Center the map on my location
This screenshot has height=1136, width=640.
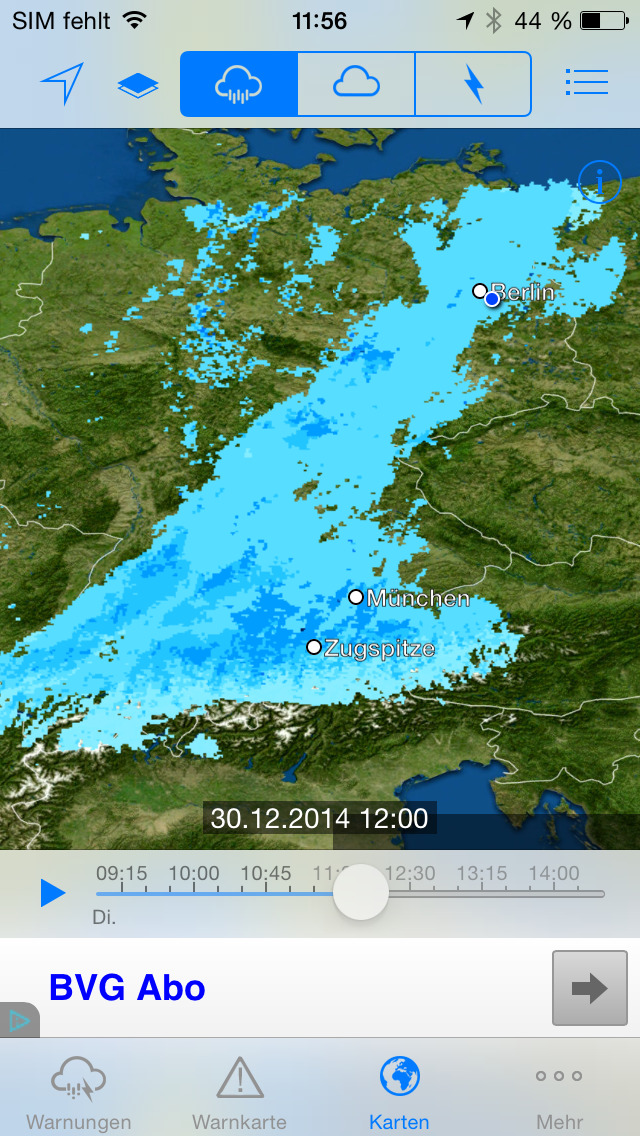pos(62,83)
